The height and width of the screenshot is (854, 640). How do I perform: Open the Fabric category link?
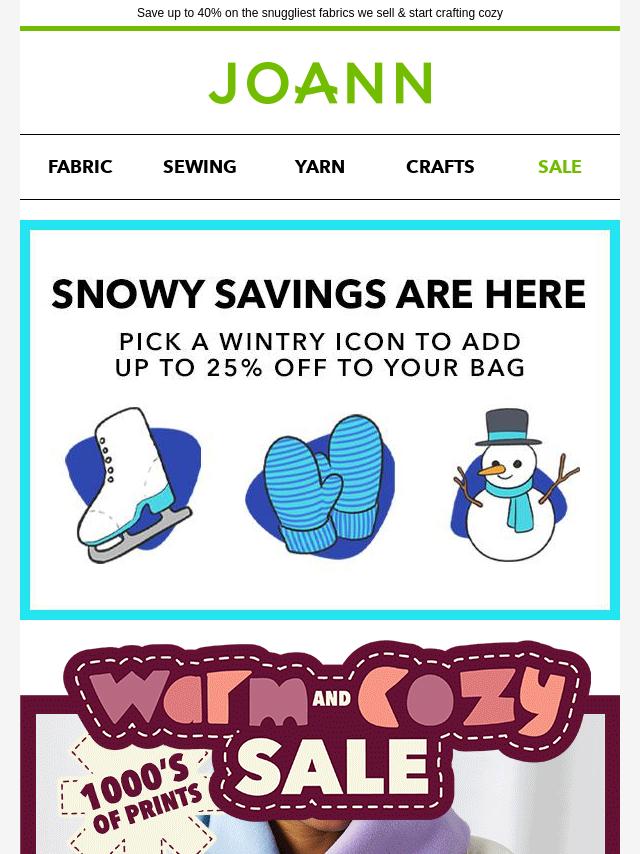coord(80,167)
